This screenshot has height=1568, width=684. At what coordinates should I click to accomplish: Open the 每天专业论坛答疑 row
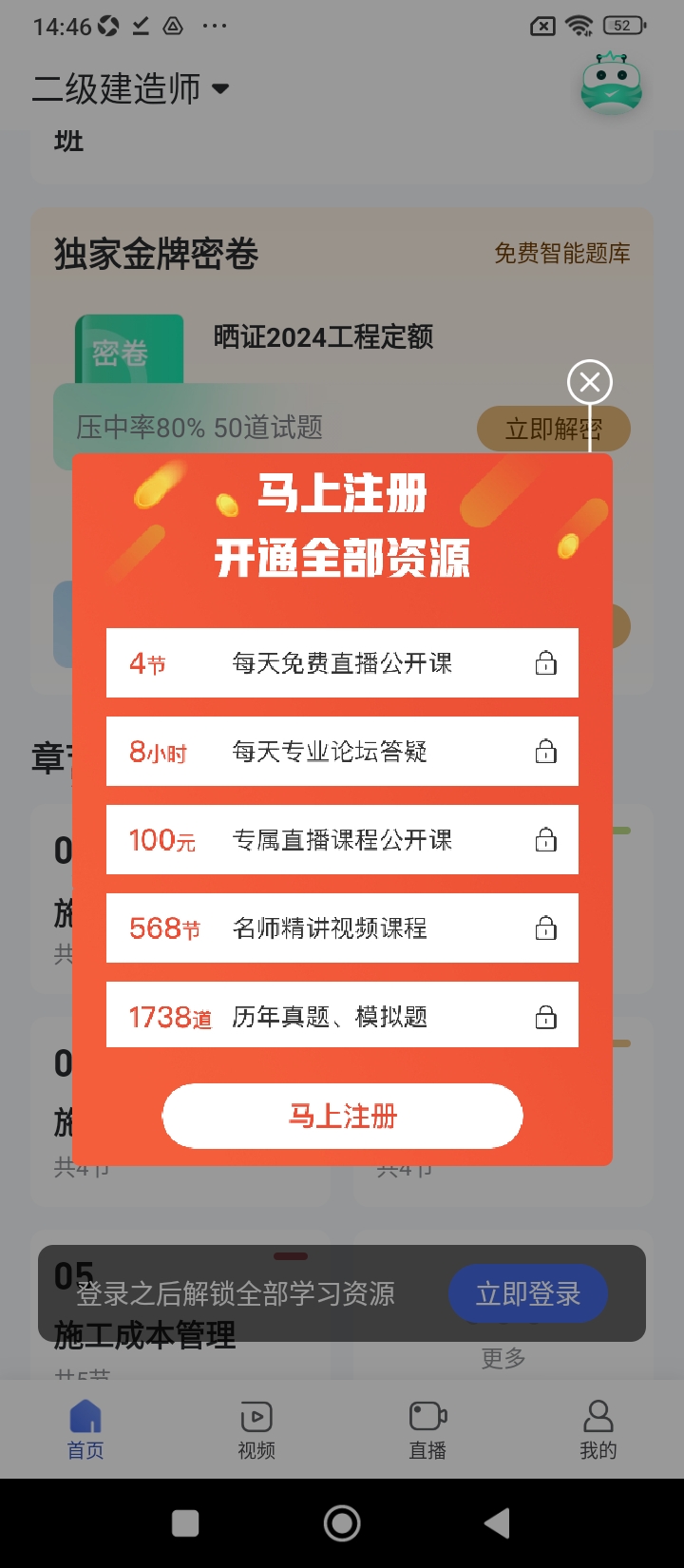point(342,752)
